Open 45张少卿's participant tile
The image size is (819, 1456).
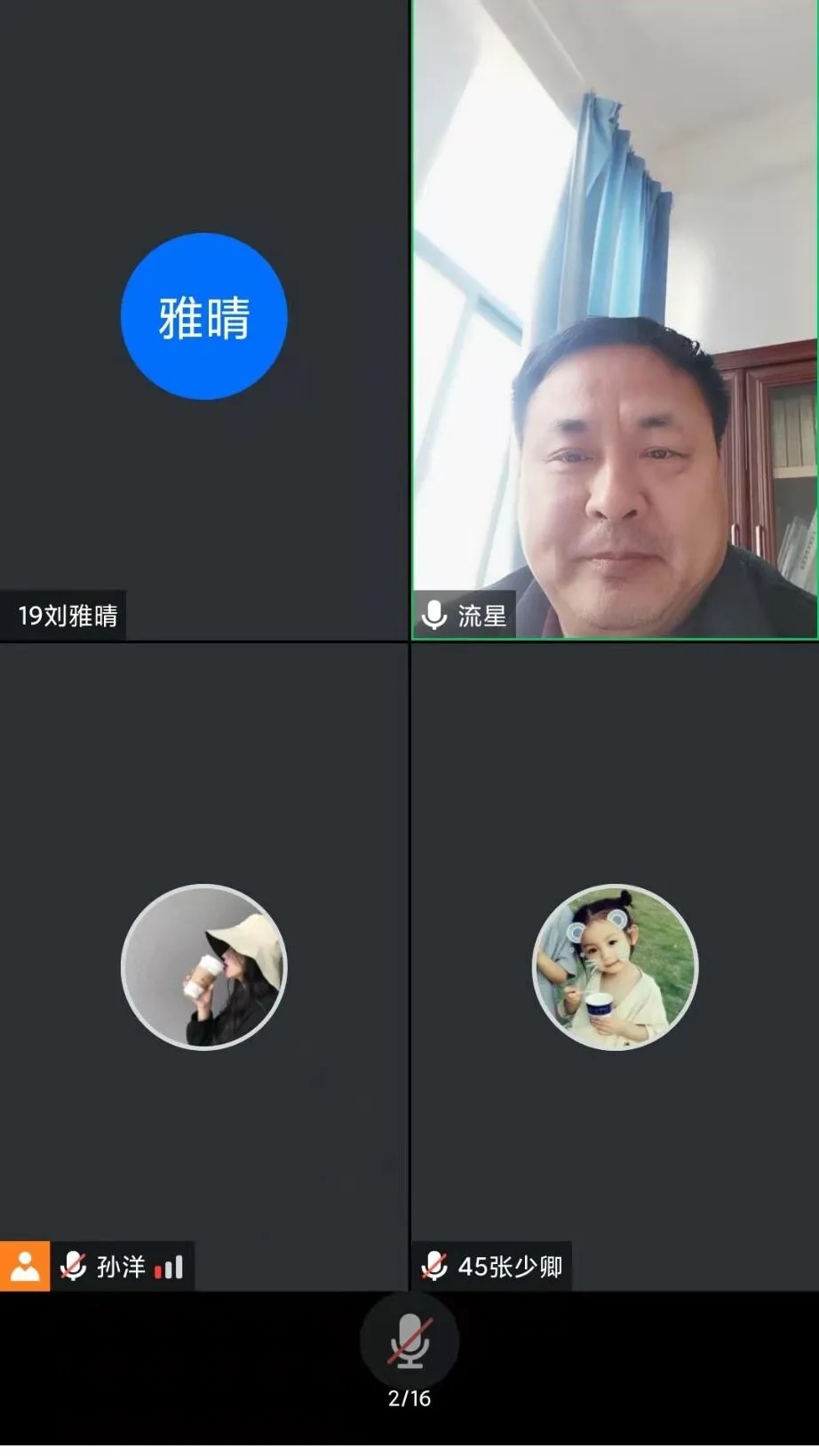coord(615,967)
